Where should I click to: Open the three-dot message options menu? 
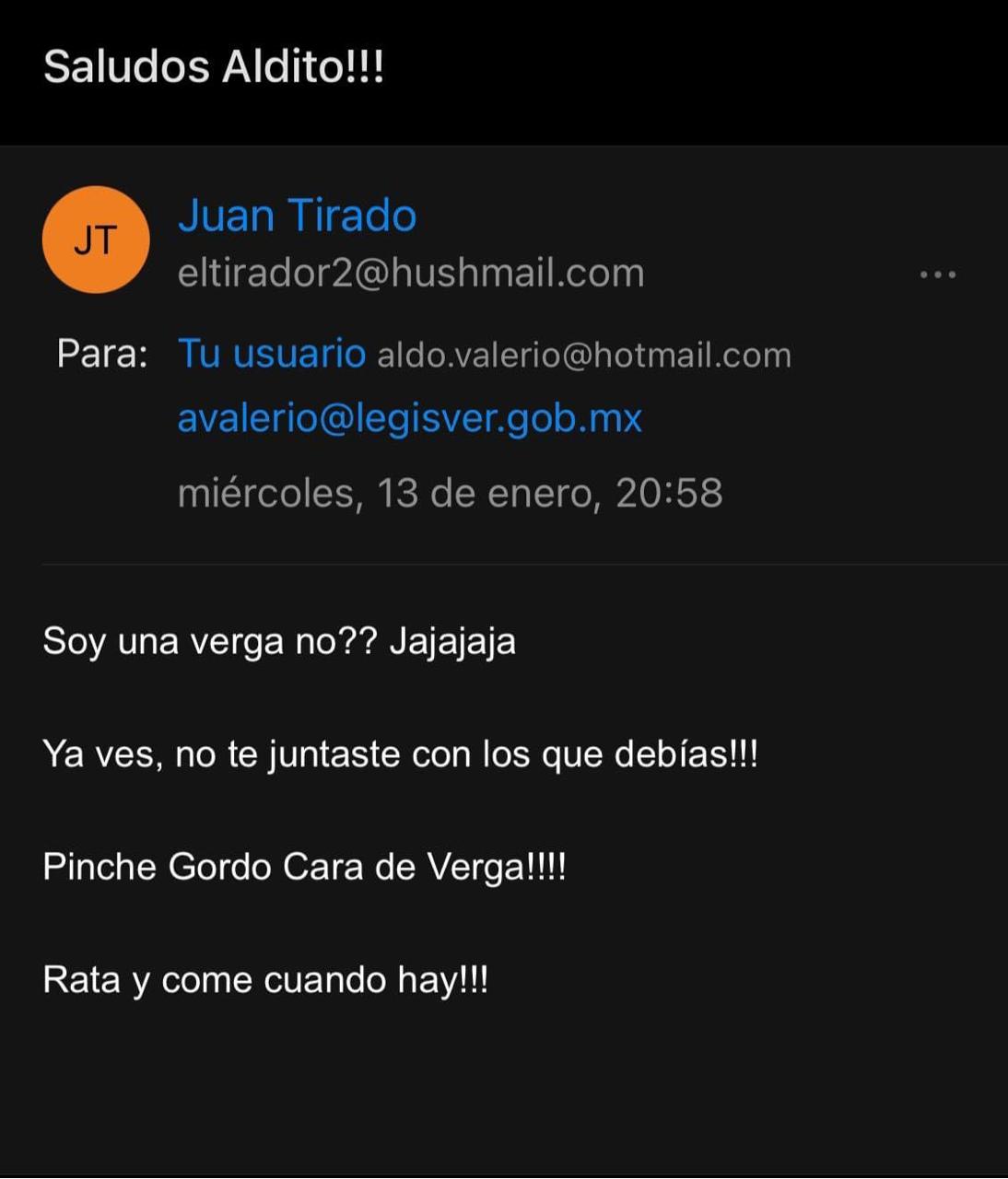[937, 274]
